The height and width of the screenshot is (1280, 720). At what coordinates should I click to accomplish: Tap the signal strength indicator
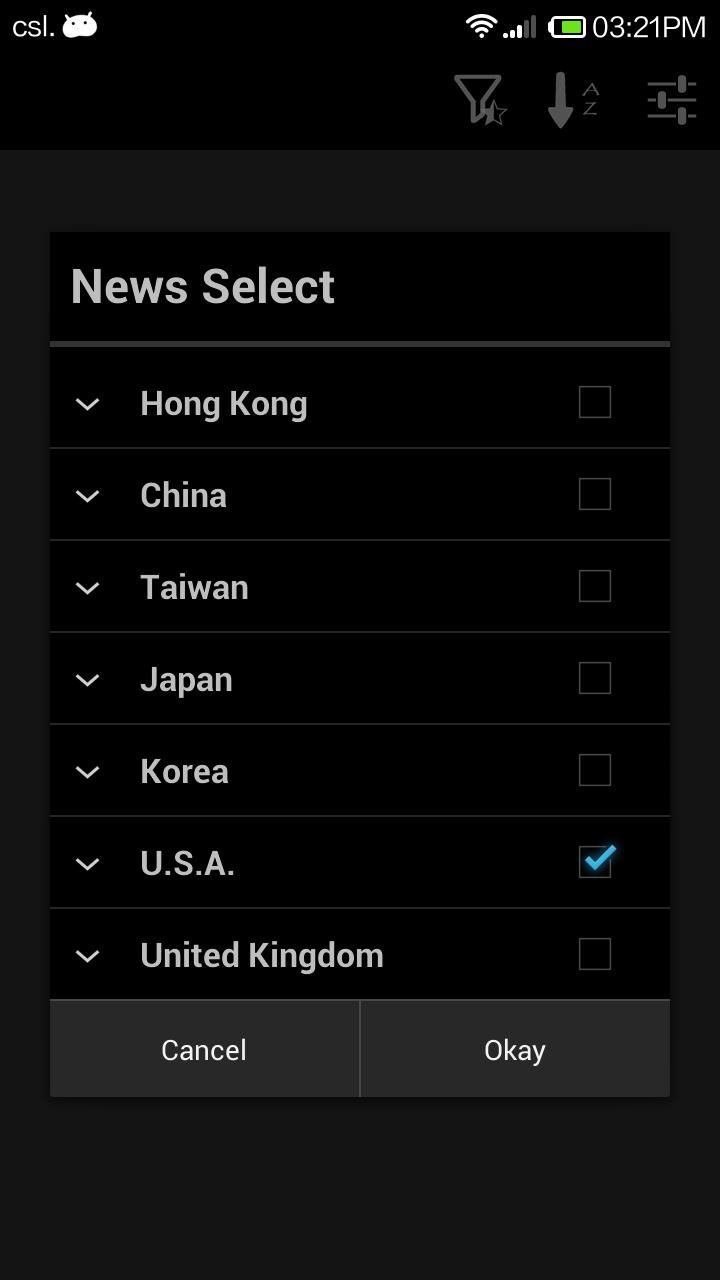click(521, 25)
